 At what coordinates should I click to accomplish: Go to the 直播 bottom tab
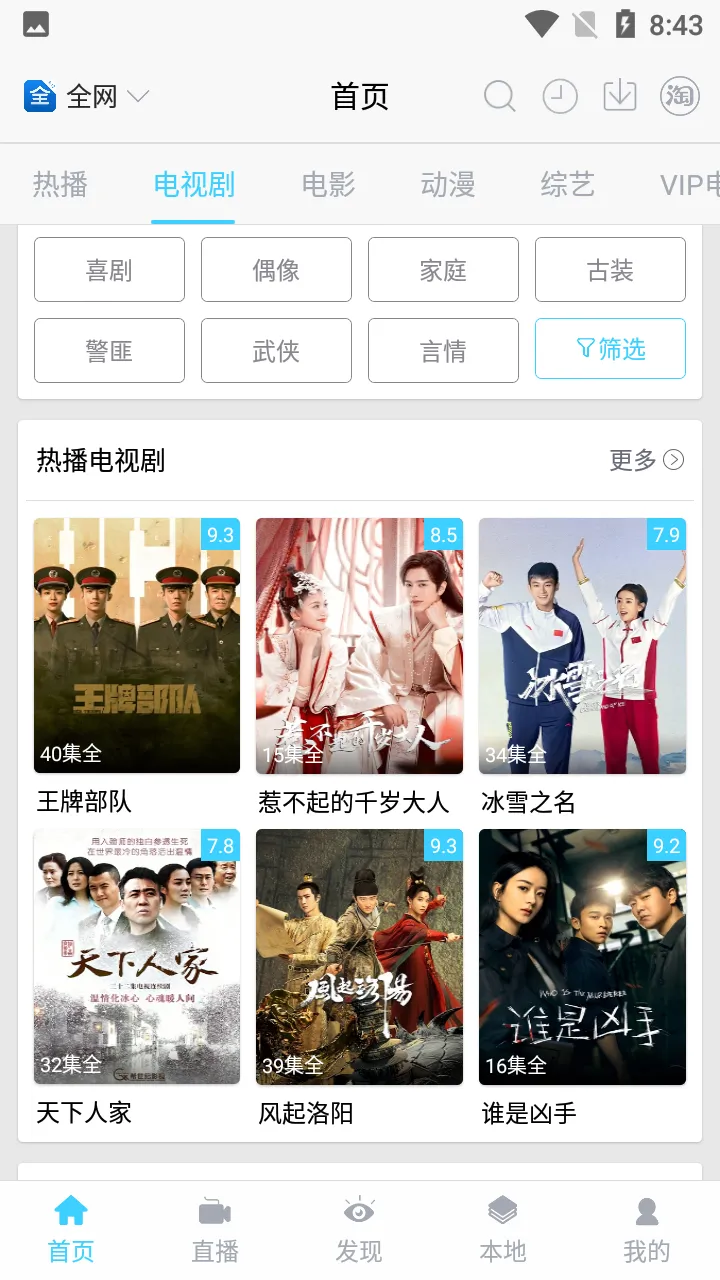point(215,1231)
